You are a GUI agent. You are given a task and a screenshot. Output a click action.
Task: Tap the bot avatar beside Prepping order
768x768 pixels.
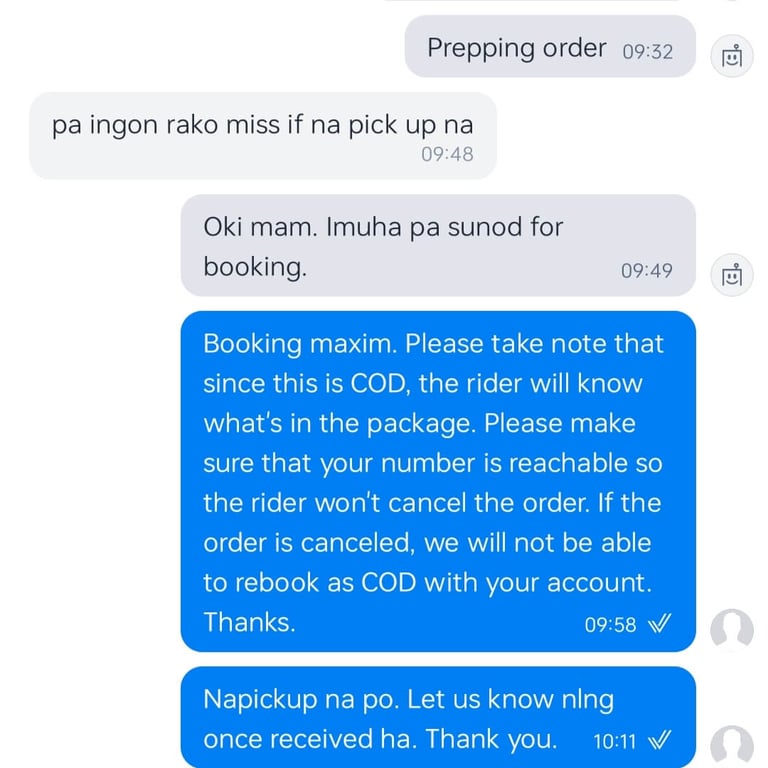(x=732, y=56)
